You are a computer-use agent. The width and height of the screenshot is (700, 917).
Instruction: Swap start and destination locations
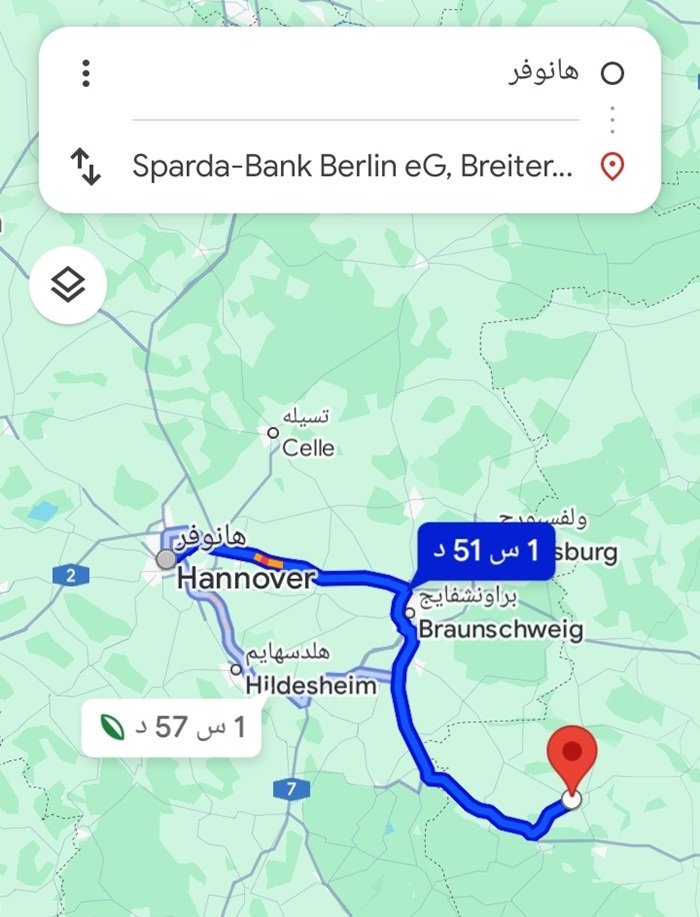click(x=87, y=167)
